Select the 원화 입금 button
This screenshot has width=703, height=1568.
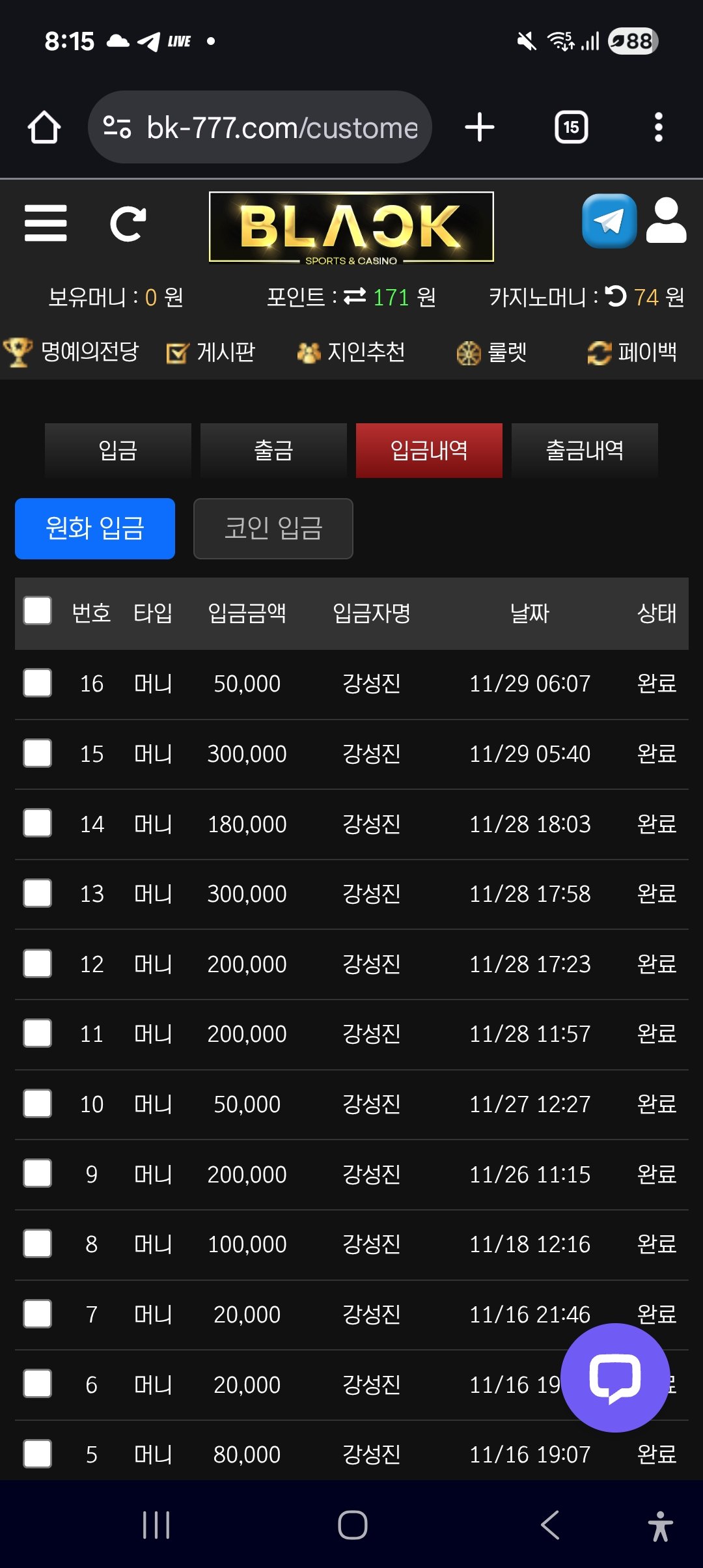coord(95,528)
